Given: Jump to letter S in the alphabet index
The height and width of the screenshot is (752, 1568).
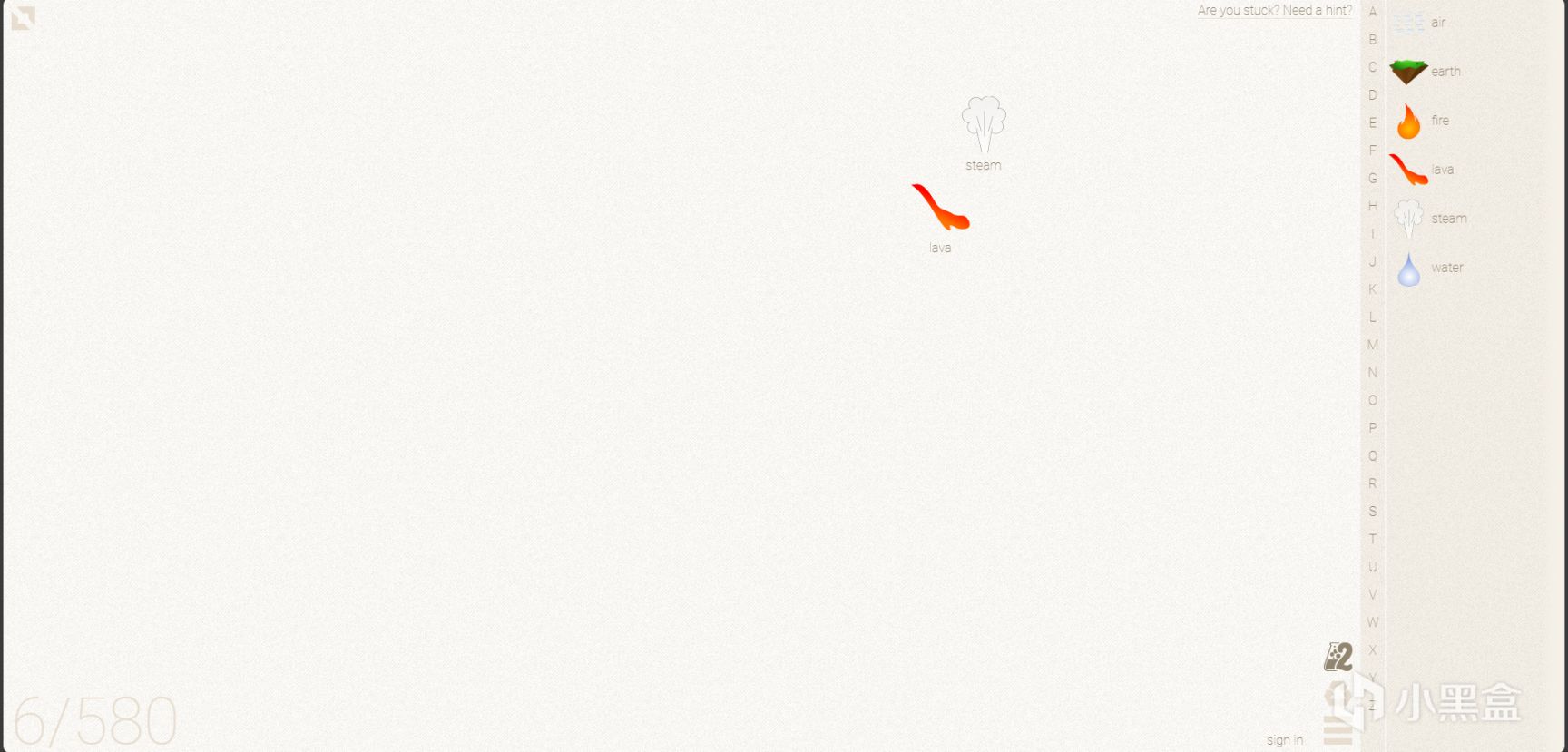Looking at the screenshot, I should click(x=1373, y=512).
